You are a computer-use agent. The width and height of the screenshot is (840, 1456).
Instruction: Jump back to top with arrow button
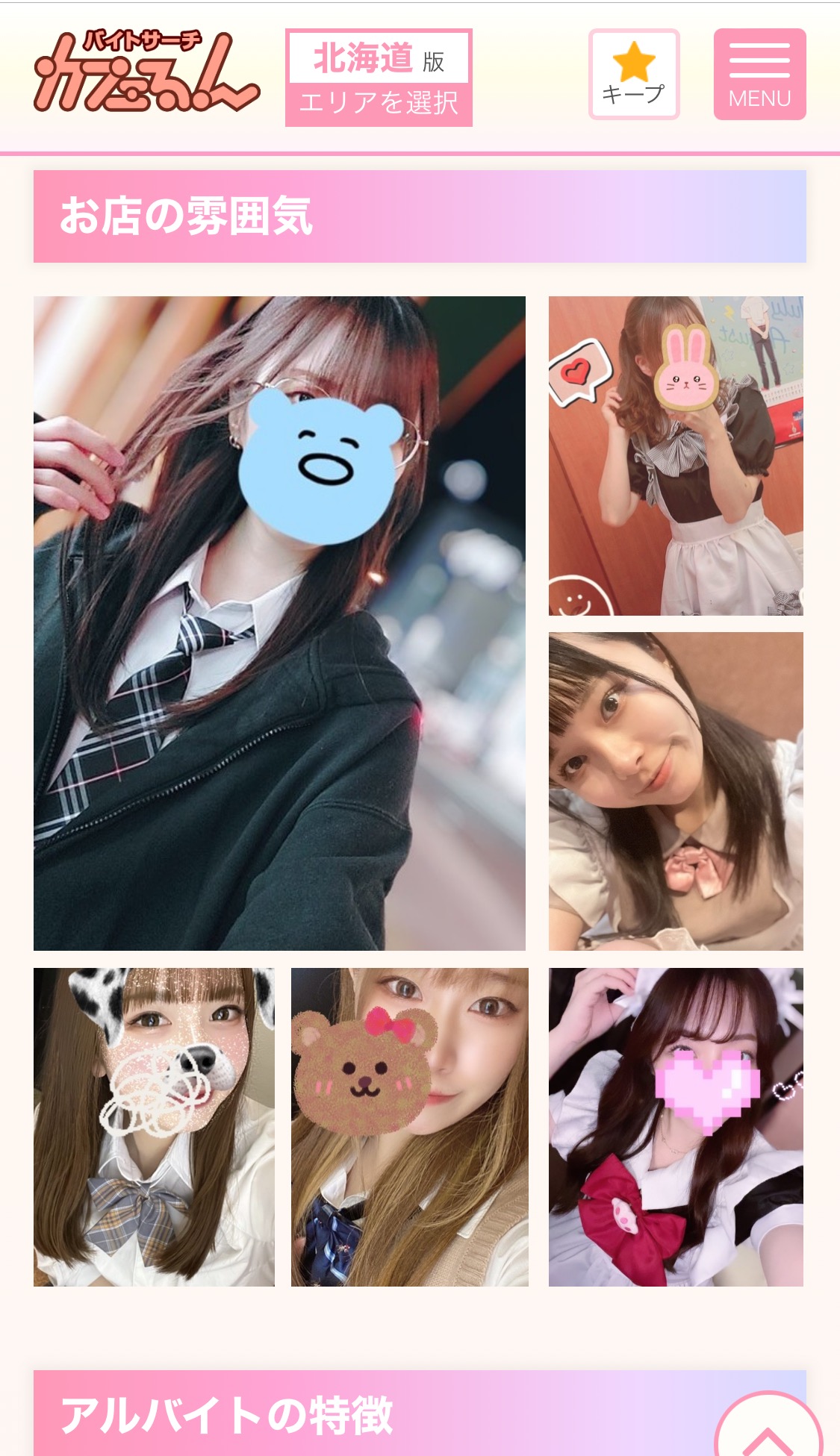tap(768, 1425)
